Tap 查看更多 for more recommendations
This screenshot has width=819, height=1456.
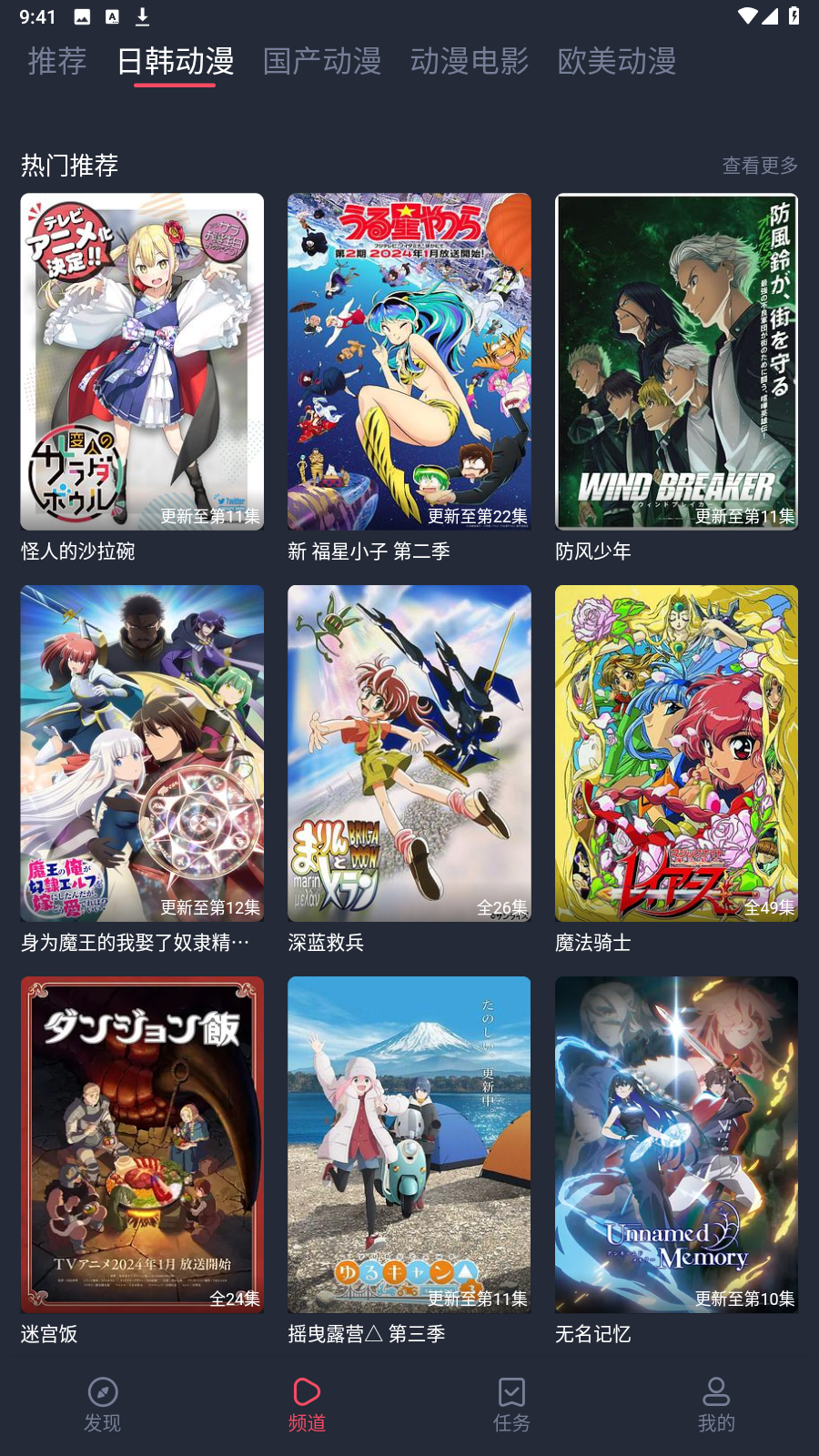tap(760, 166)
